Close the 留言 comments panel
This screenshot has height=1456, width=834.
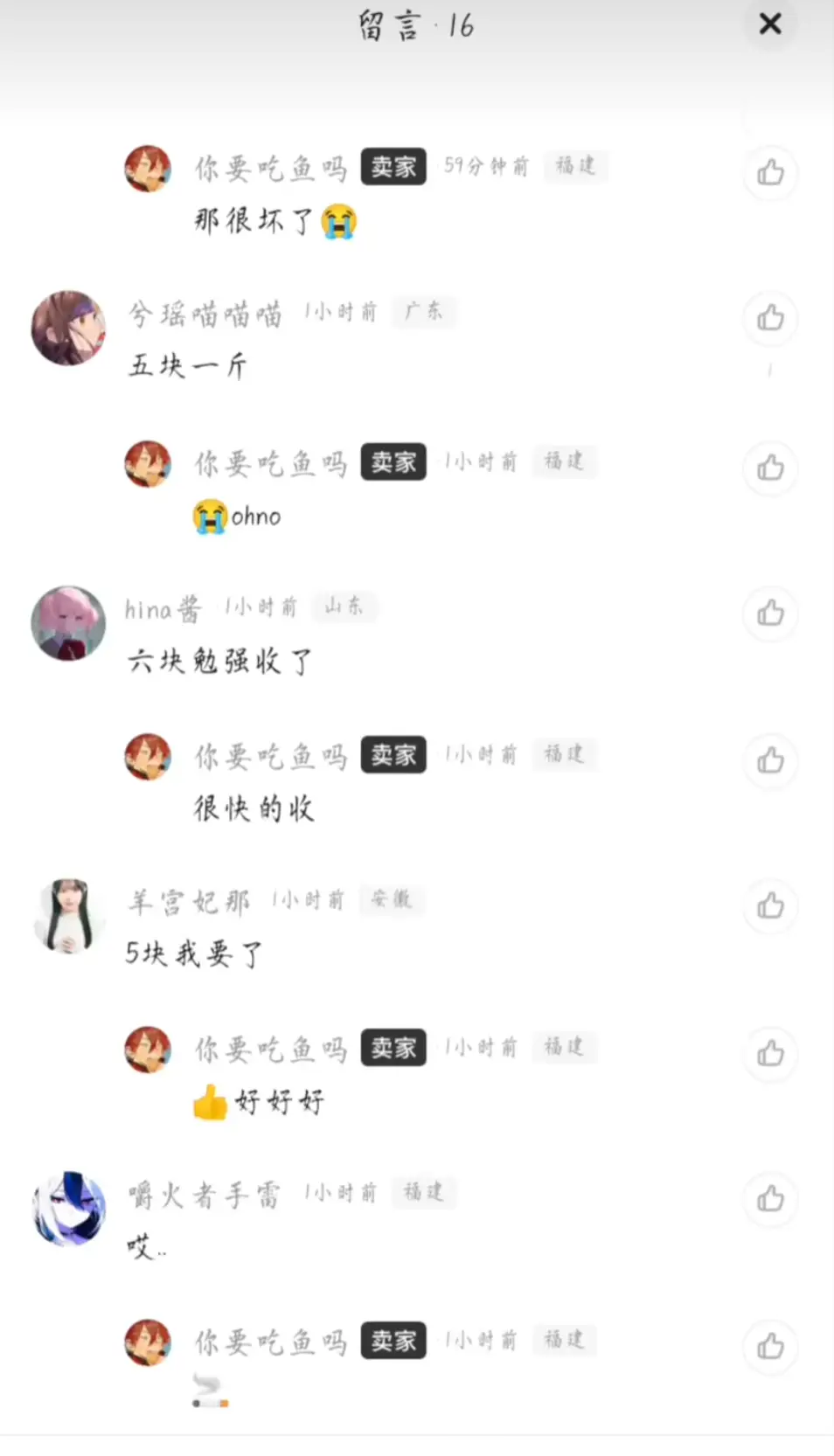[770, 24]
